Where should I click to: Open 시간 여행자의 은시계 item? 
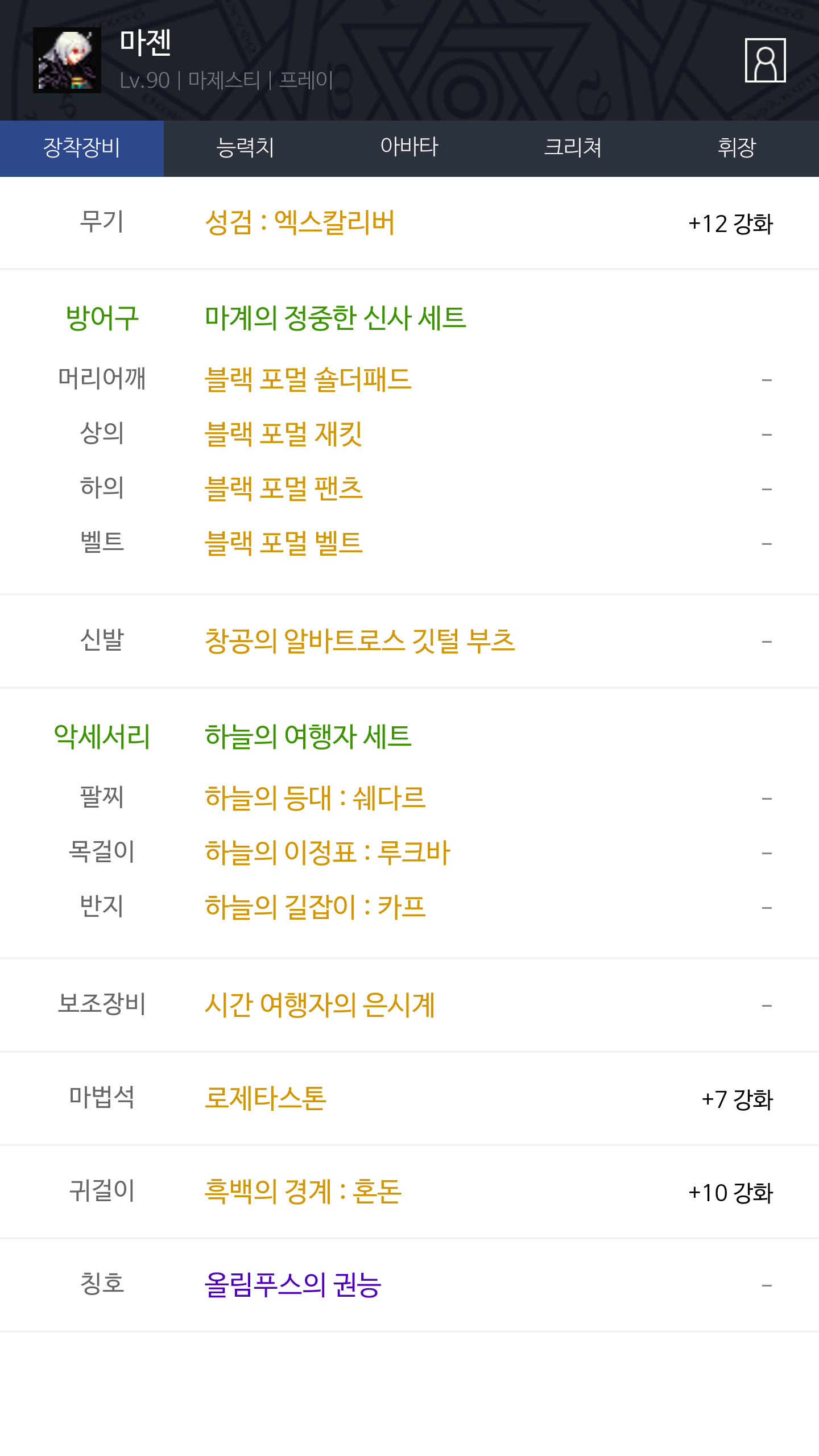tap(320, 1004)
